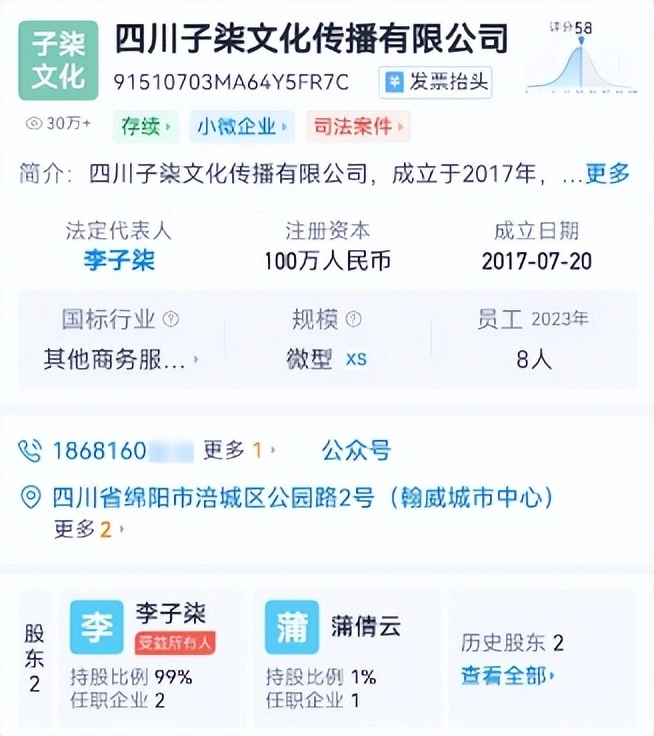The width and height of the screenshot is (654, 736).
Task: Expand the 其他商务服 industry details
Action: click(x=120, y=359)
